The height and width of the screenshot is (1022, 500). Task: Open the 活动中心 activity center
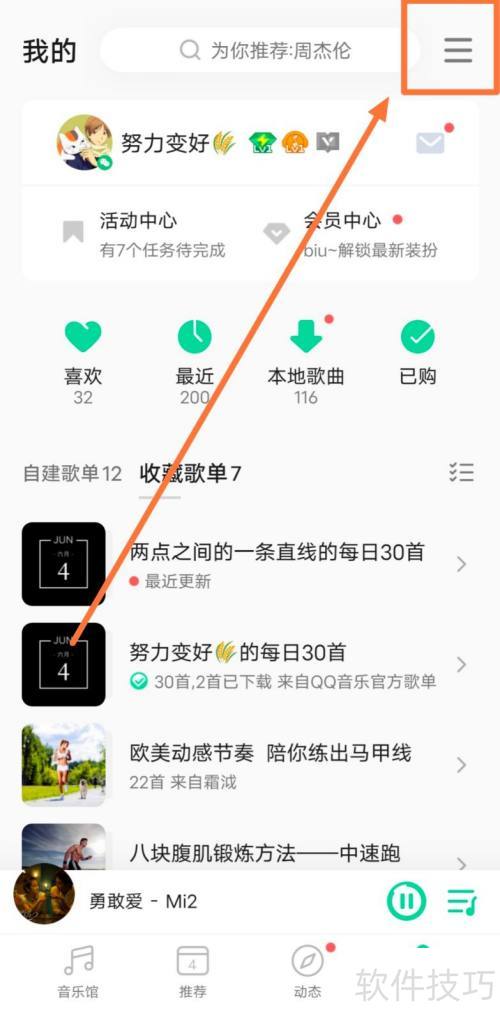coord(143,233)
